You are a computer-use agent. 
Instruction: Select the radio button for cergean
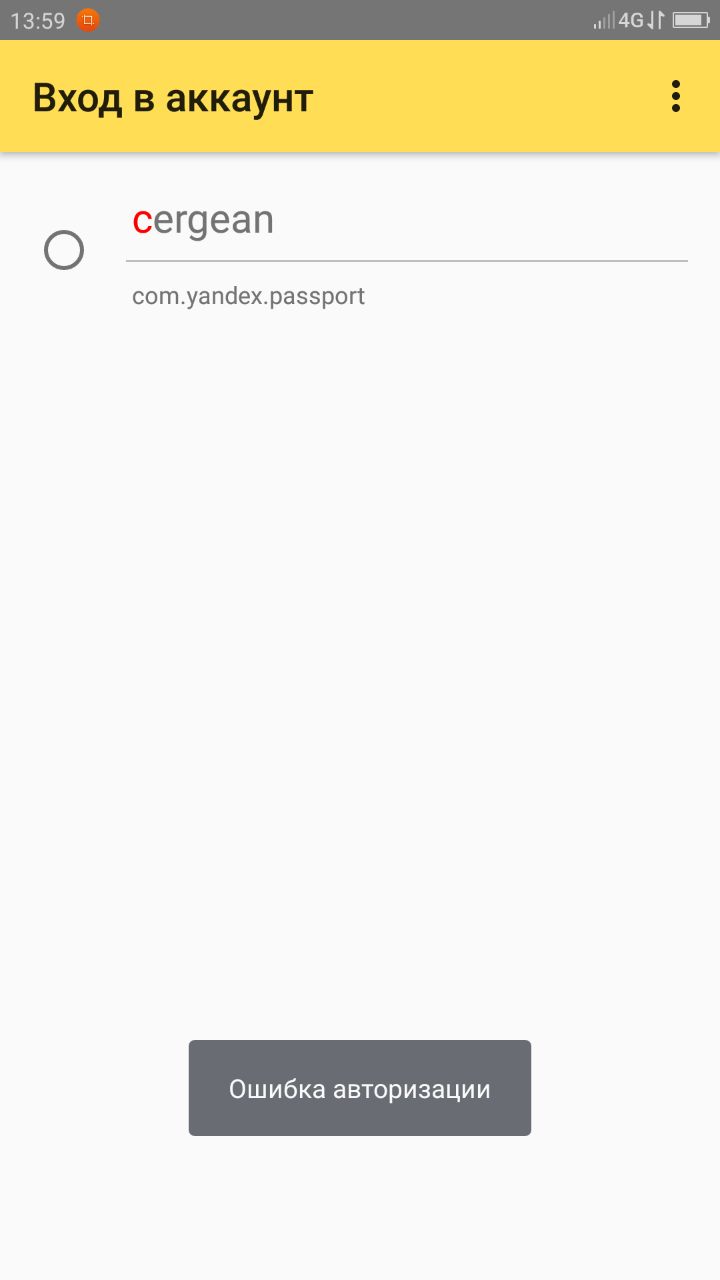[x=64, y=250]
